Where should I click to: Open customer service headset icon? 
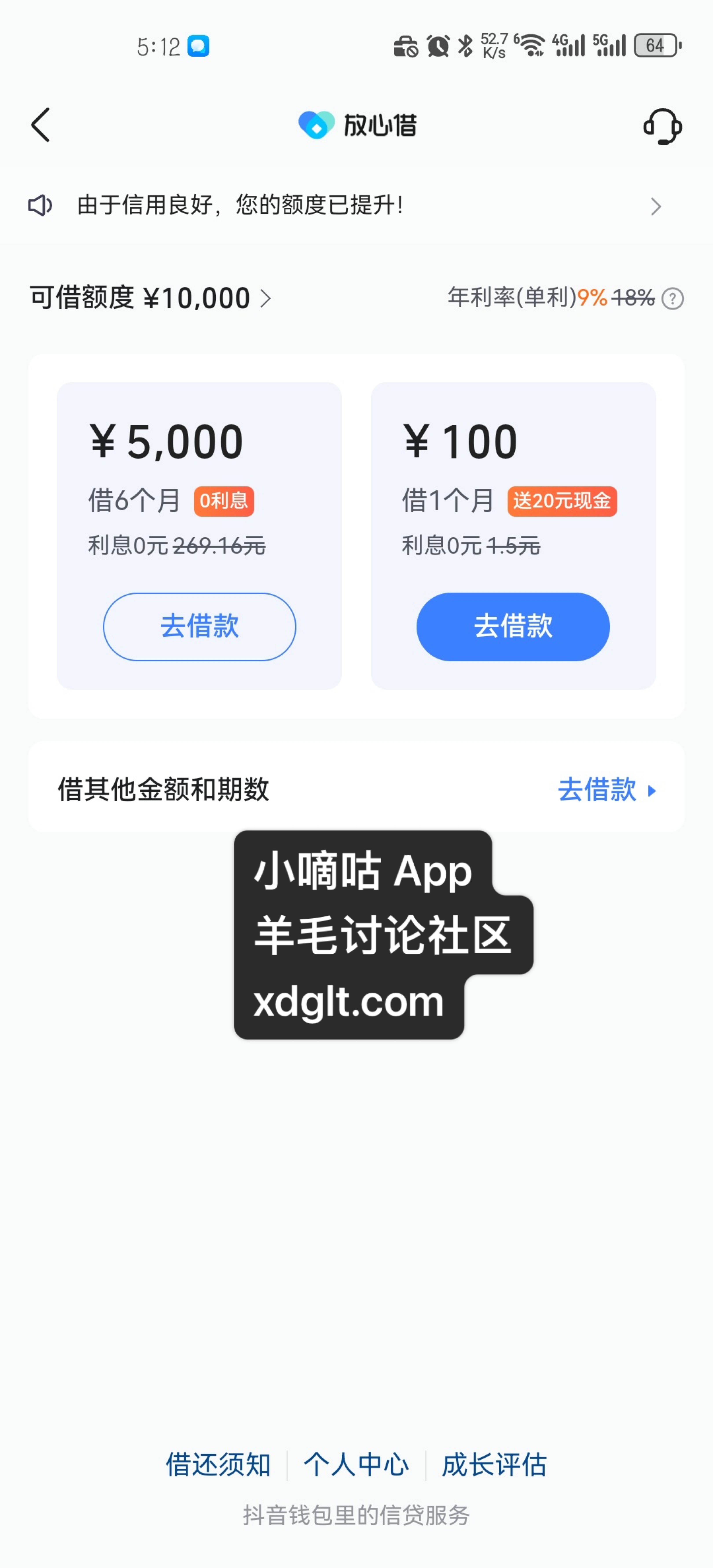pos(662,126)
